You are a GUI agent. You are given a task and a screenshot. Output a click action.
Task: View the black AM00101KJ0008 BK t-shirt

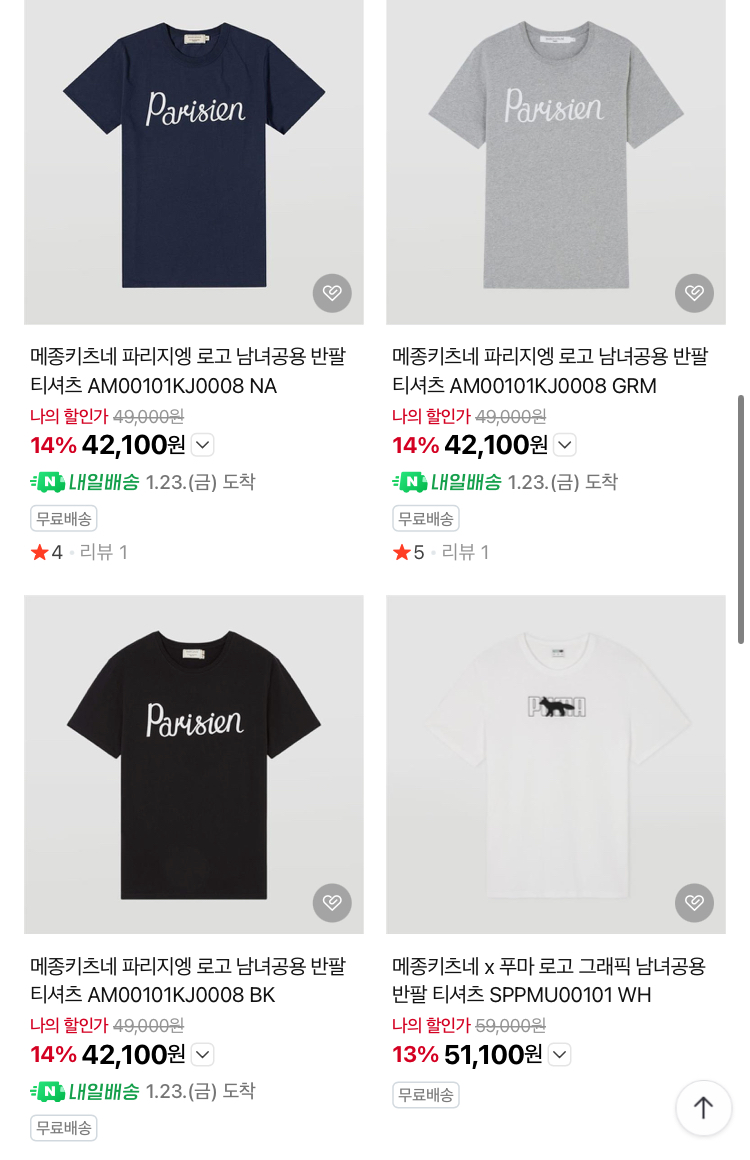click(x=188, y=980)
